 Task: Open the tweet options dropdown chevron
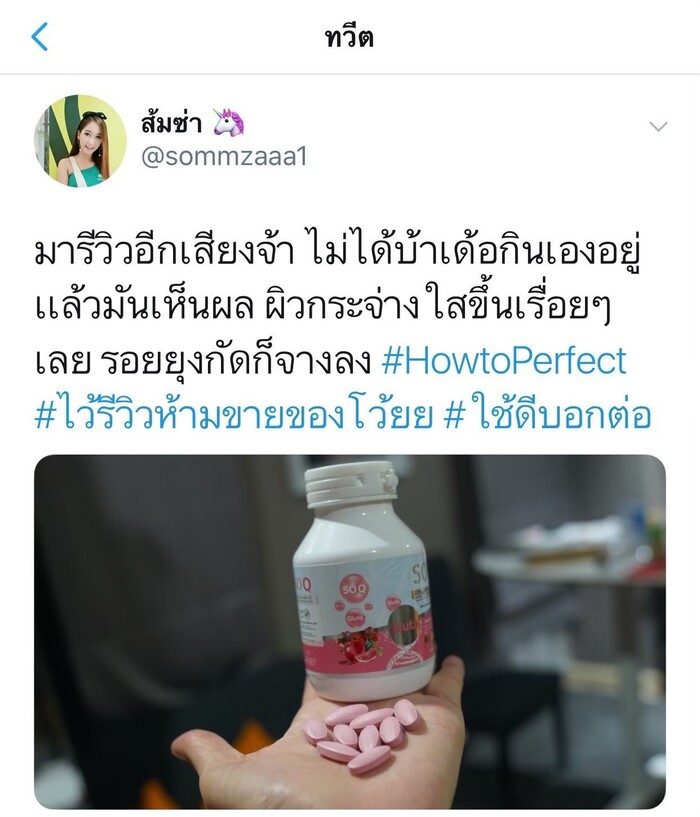click(658, 126)
